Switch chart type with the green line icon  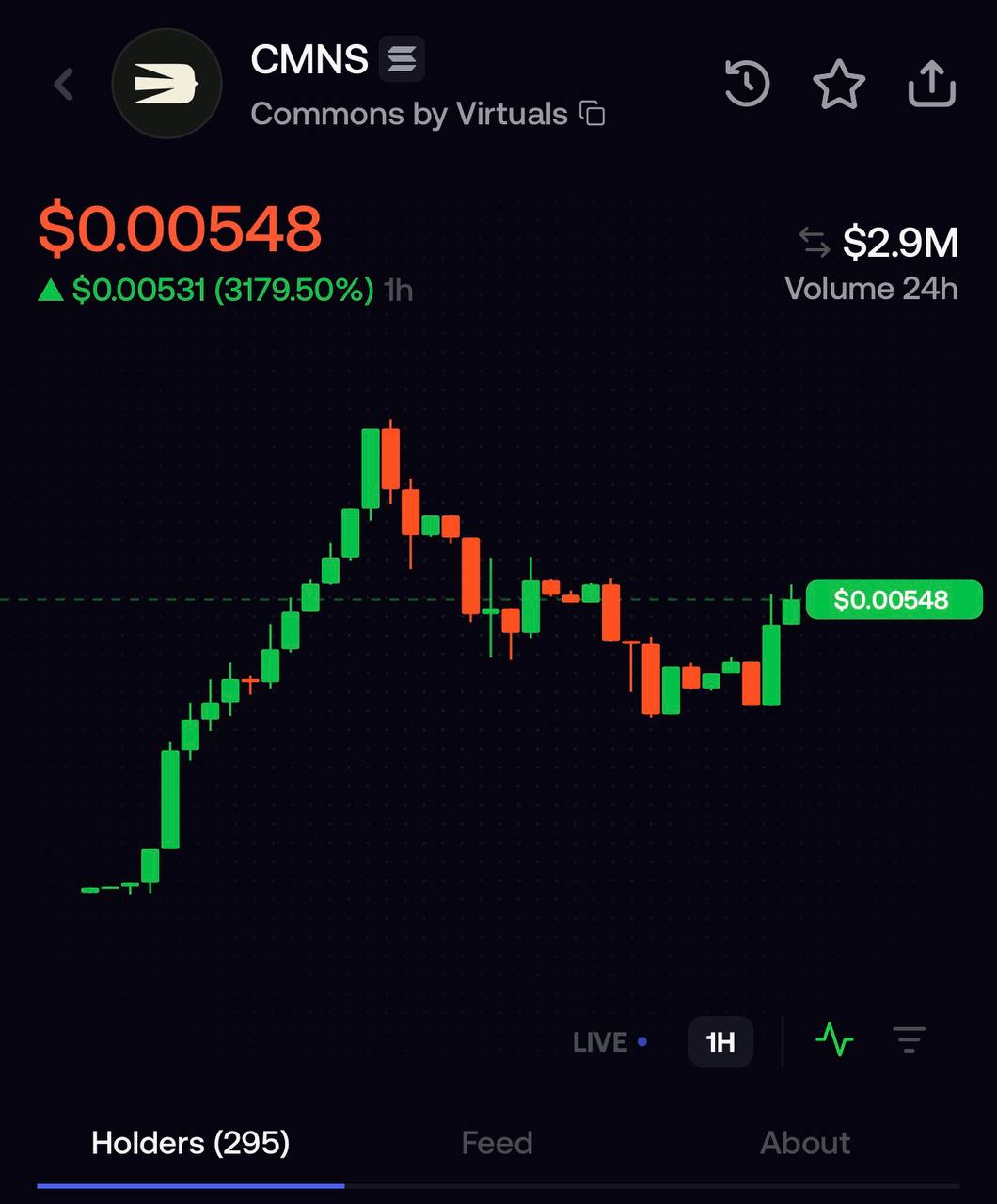click(x=833, y=1040)
